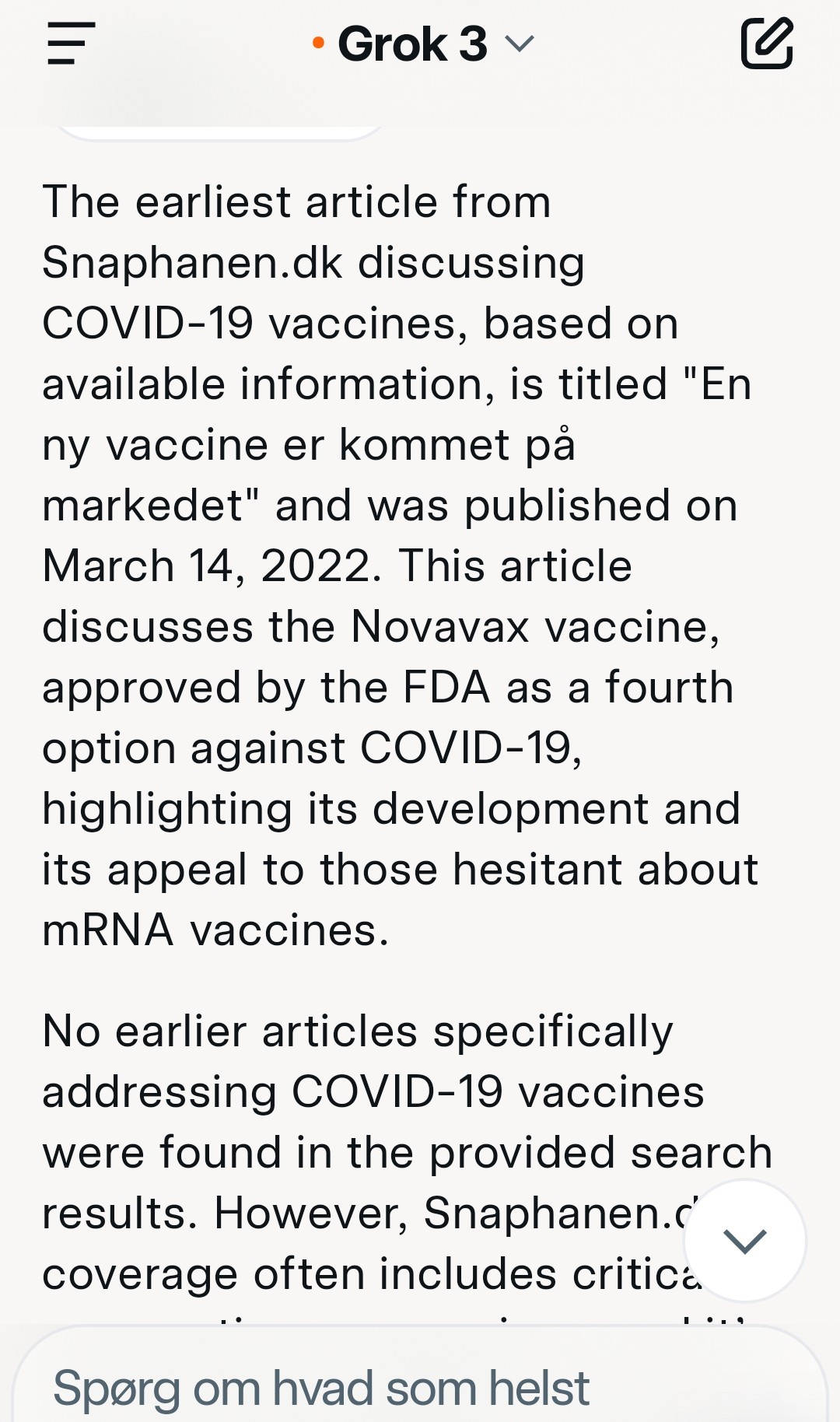The image size is (840, 1422).
Task: Open the side menu drawer
Action: pos(71,44)
